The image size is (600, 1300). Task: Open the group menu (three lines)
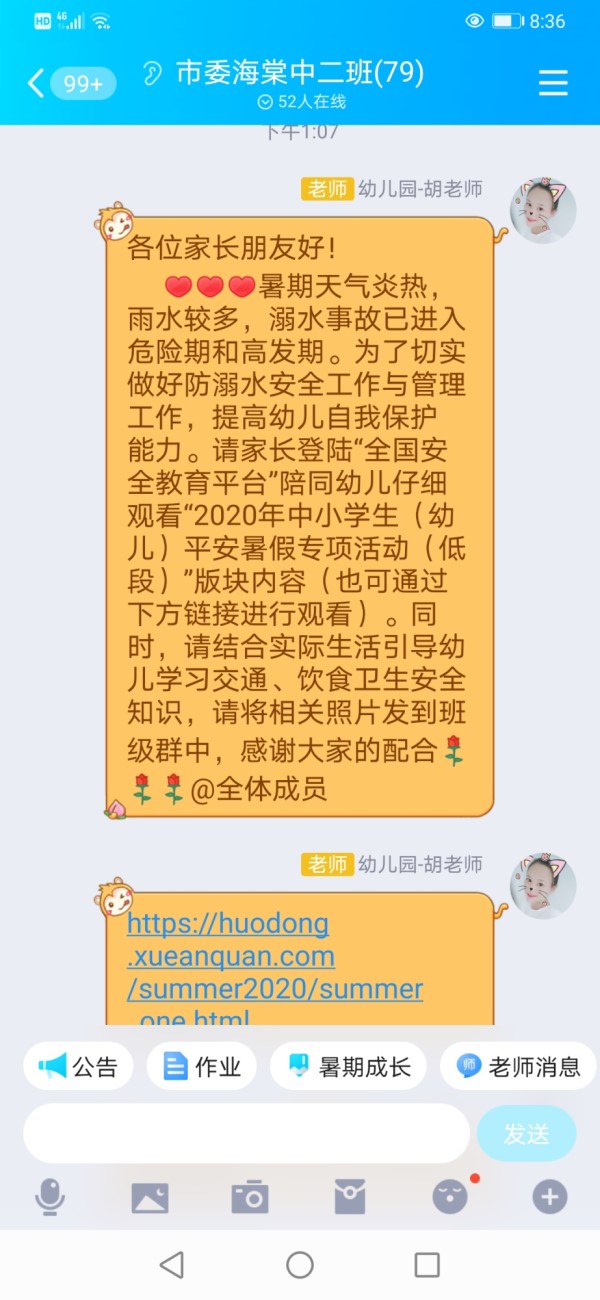[553, 83]
